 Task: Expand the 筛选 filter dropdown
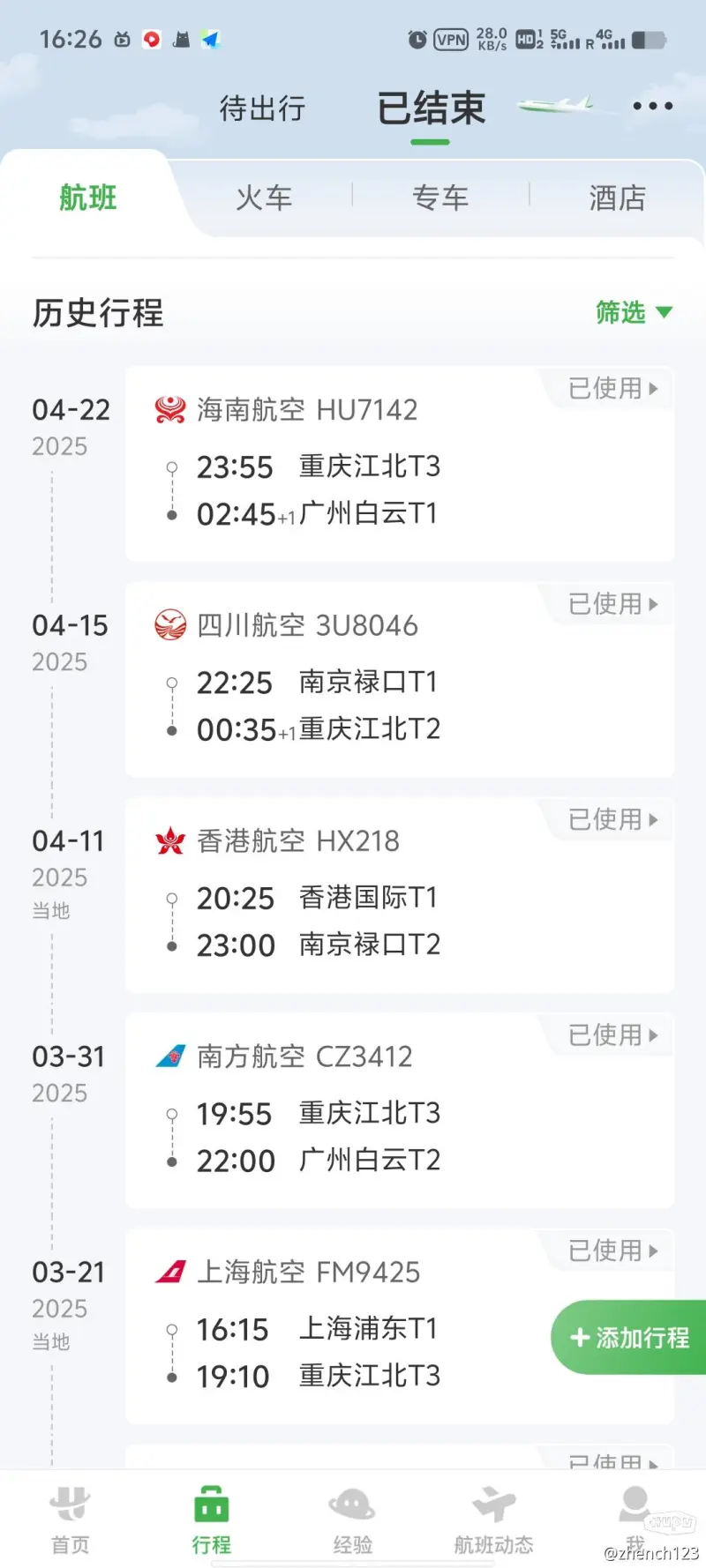point(634,312)
